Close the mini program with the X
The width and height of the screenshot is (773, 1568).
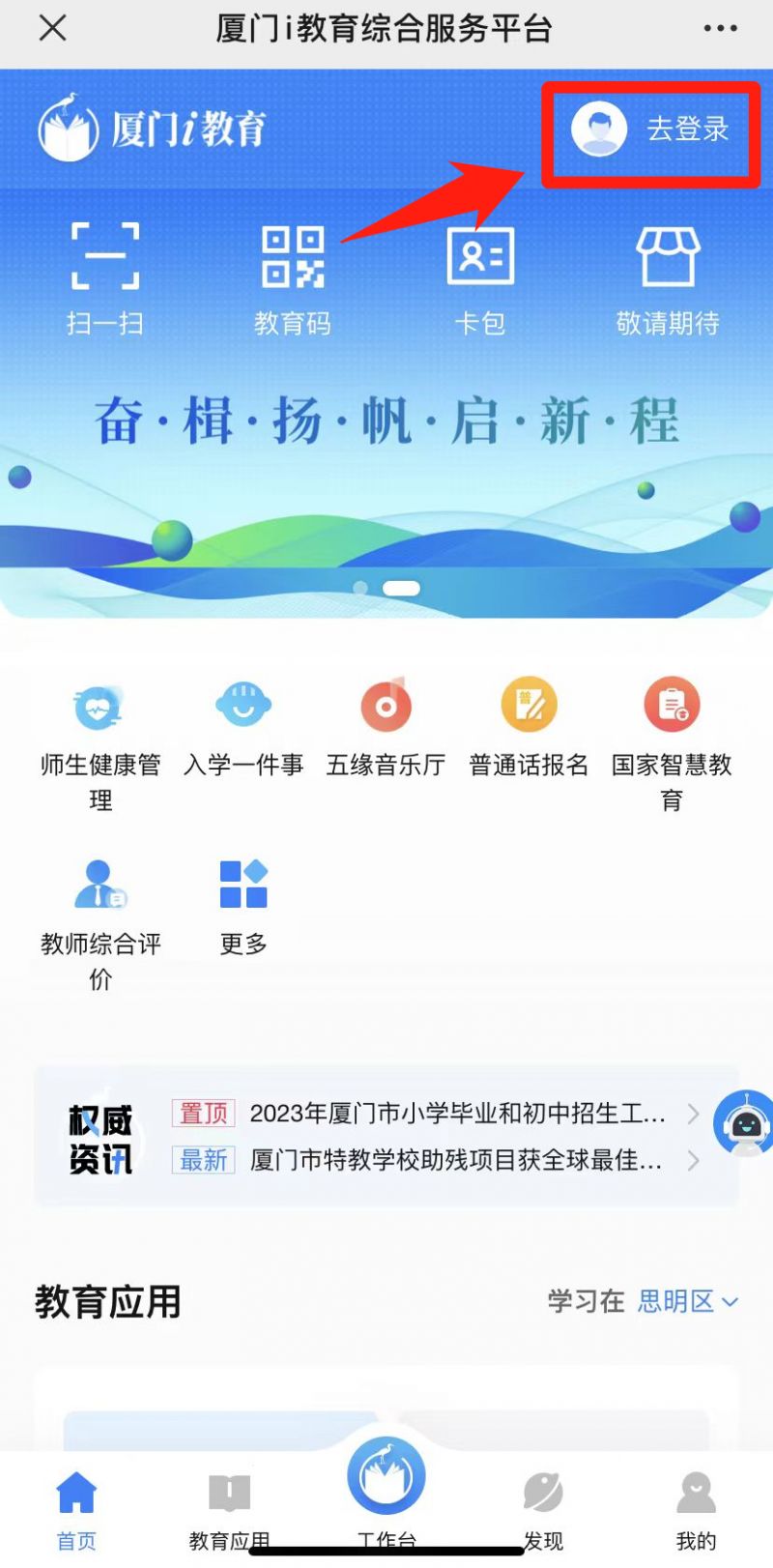click(53, 28)
